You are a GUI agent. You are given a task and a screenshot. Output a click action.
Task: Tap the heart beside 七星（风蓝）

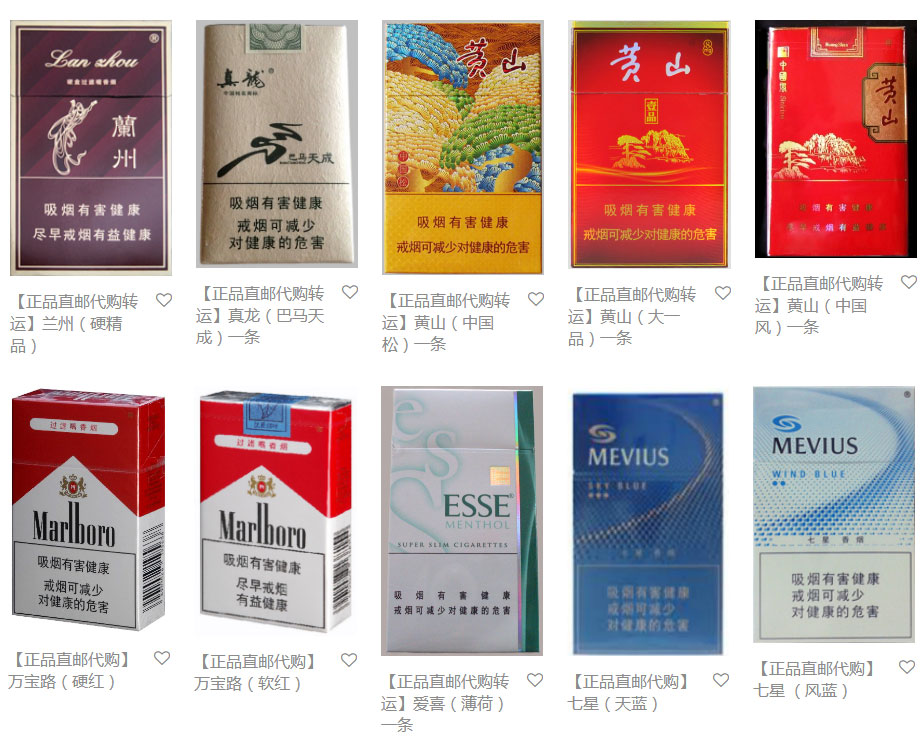tap(906, 667)
